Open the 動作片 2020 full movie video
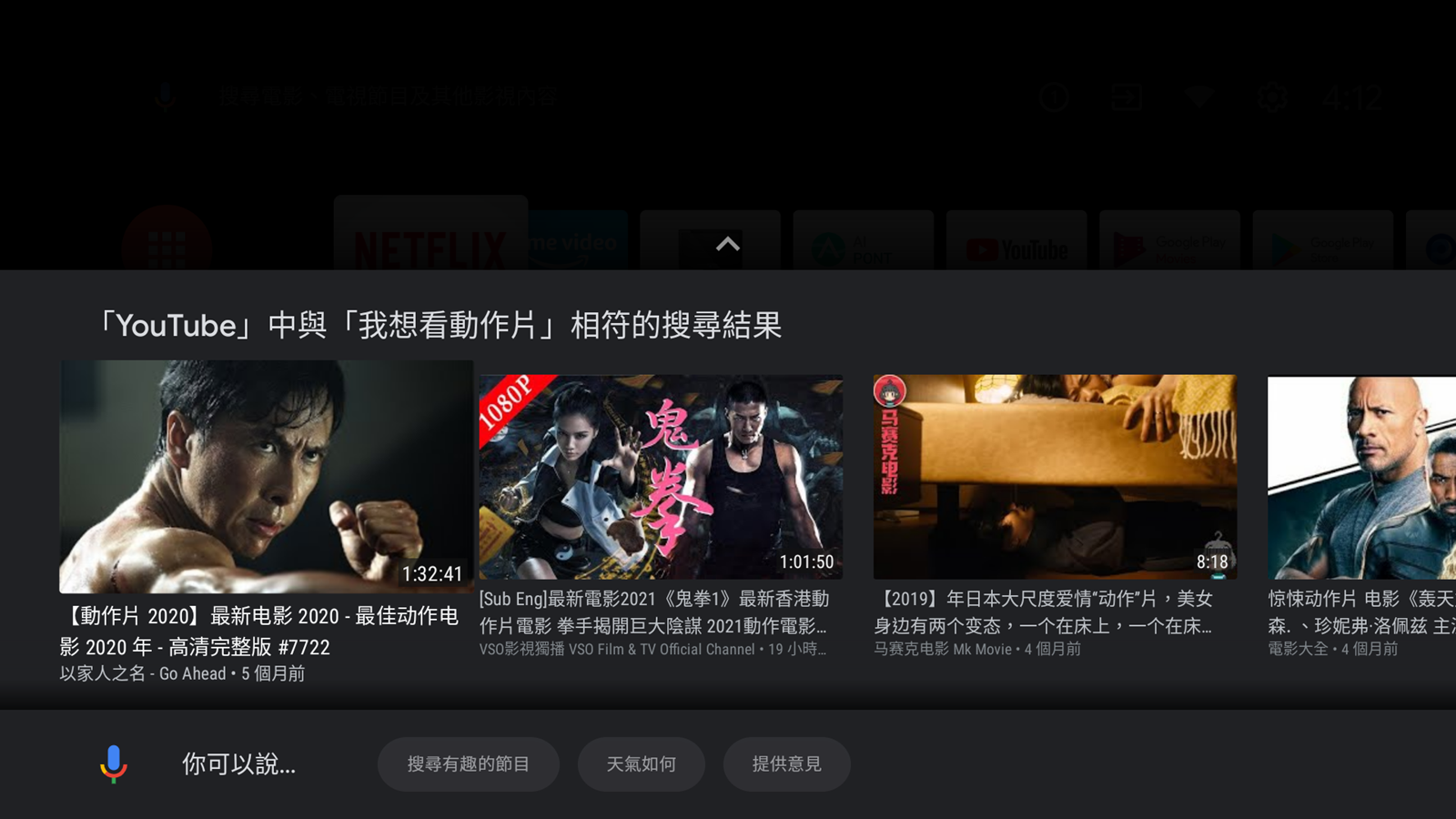The height and width of the screenshot is (819, 1456). coord(266,477)
